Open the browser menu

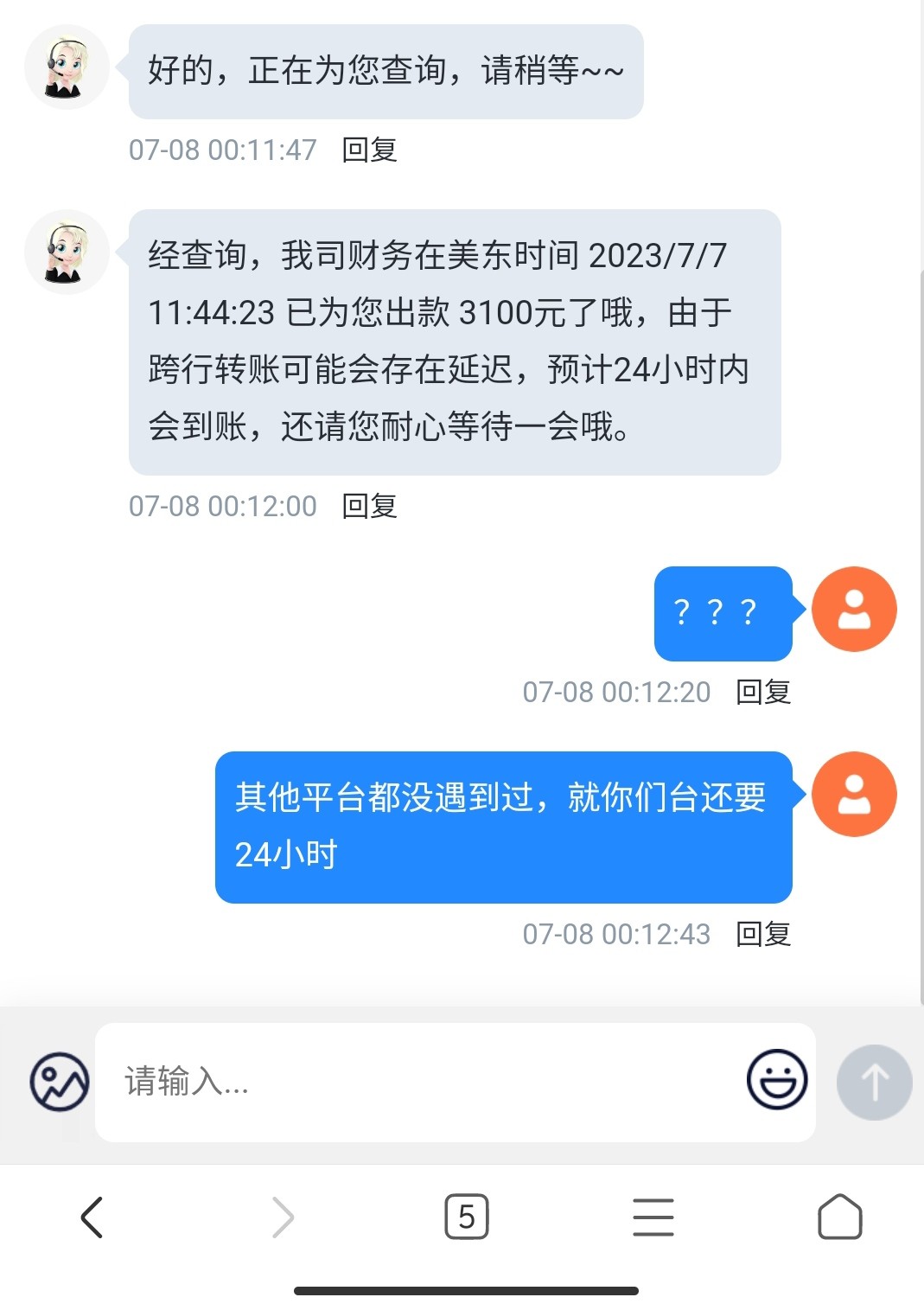[x=653, y=1217]
